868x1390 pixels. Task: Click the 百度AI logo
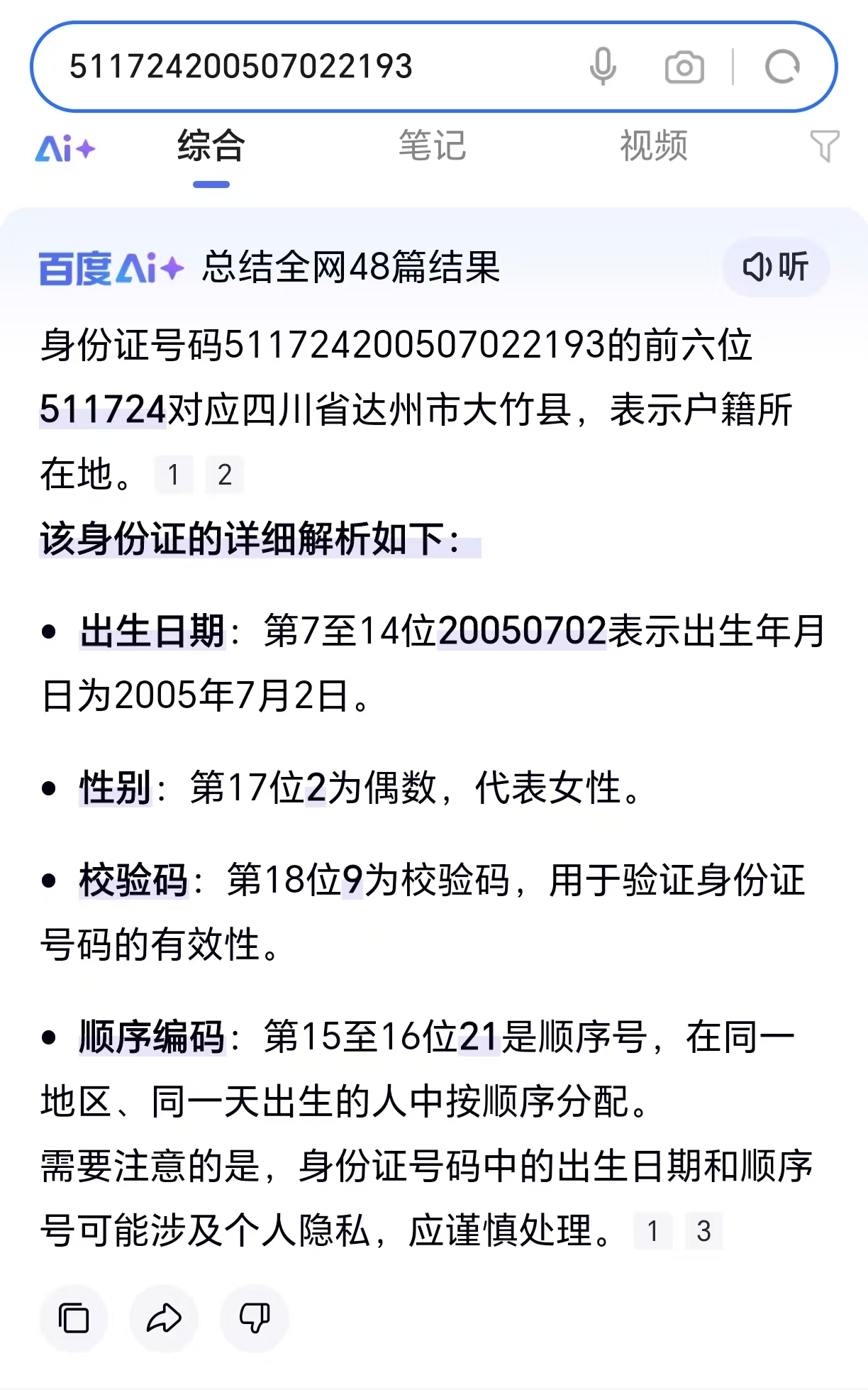(110, 267)
